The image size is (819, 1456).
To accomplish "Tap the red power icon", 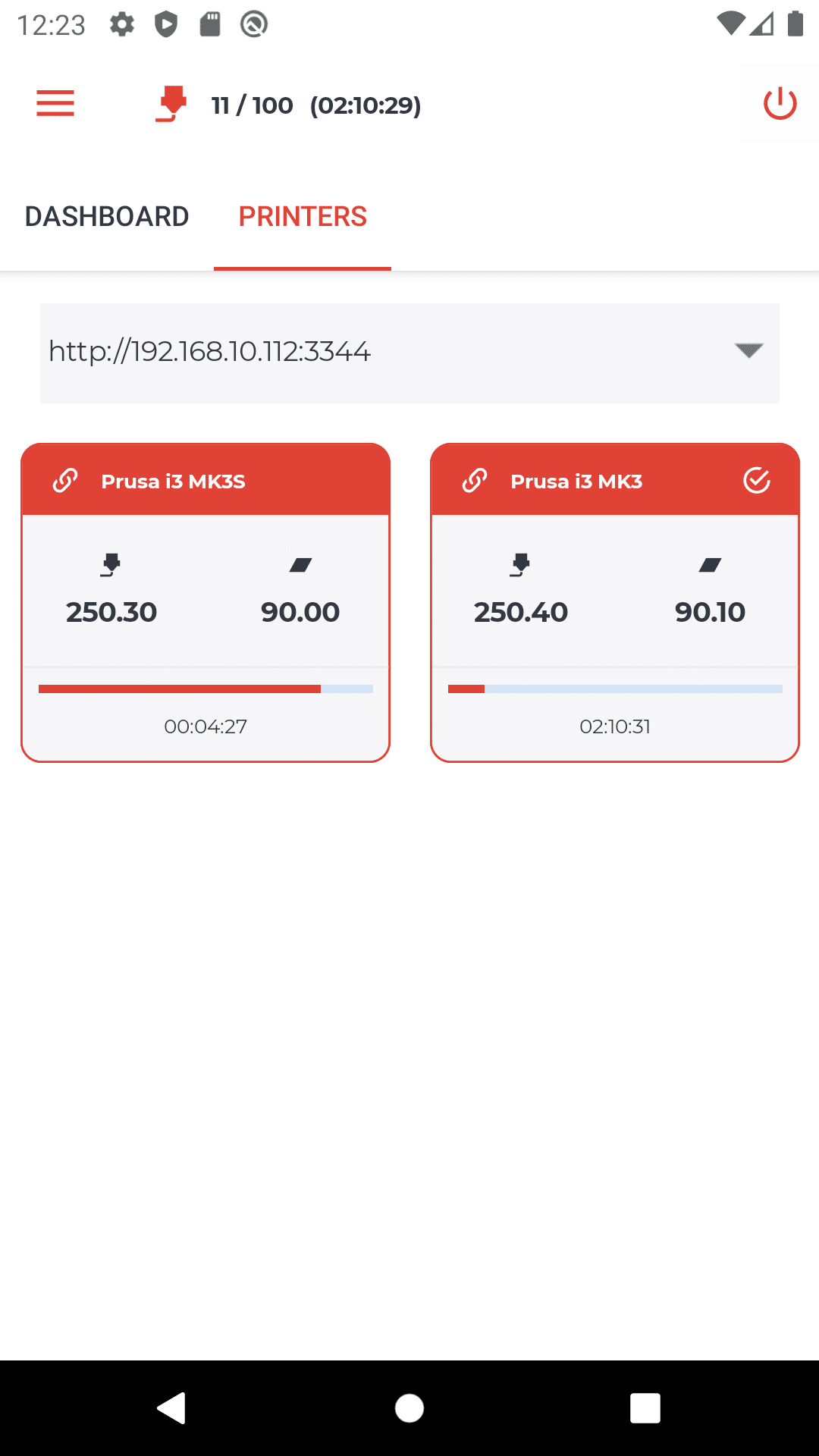I will tap(780, 104).
